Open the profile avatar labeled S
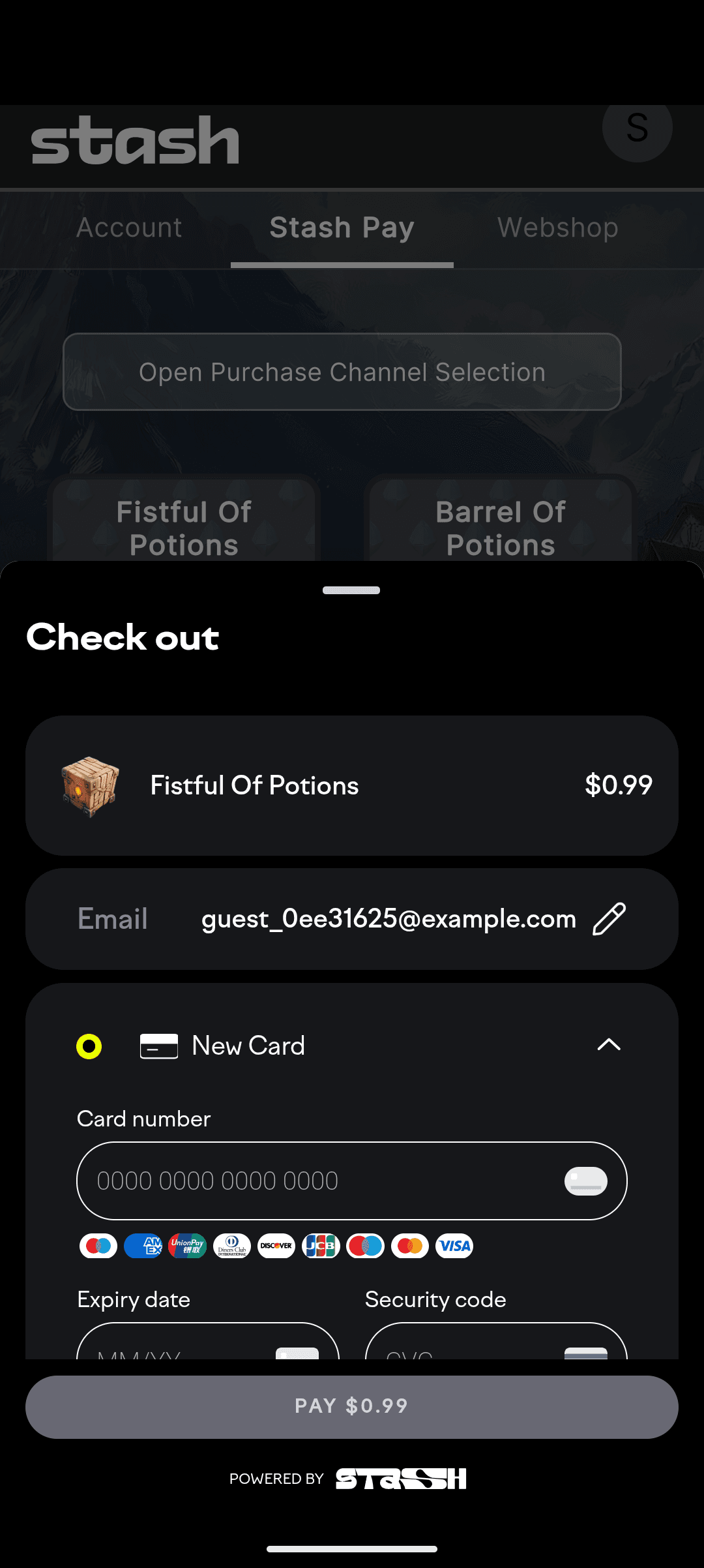 click(637, 128)
